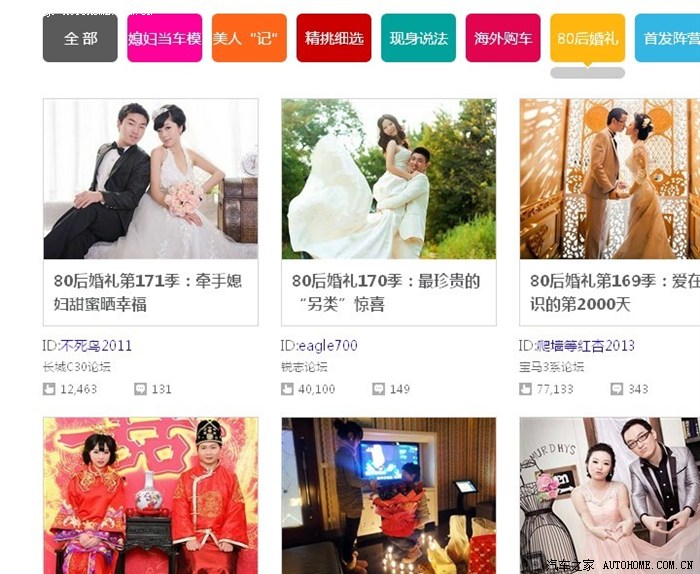Tap the 现身说法 tab
The image size is (700, 574).
point(418,39)
